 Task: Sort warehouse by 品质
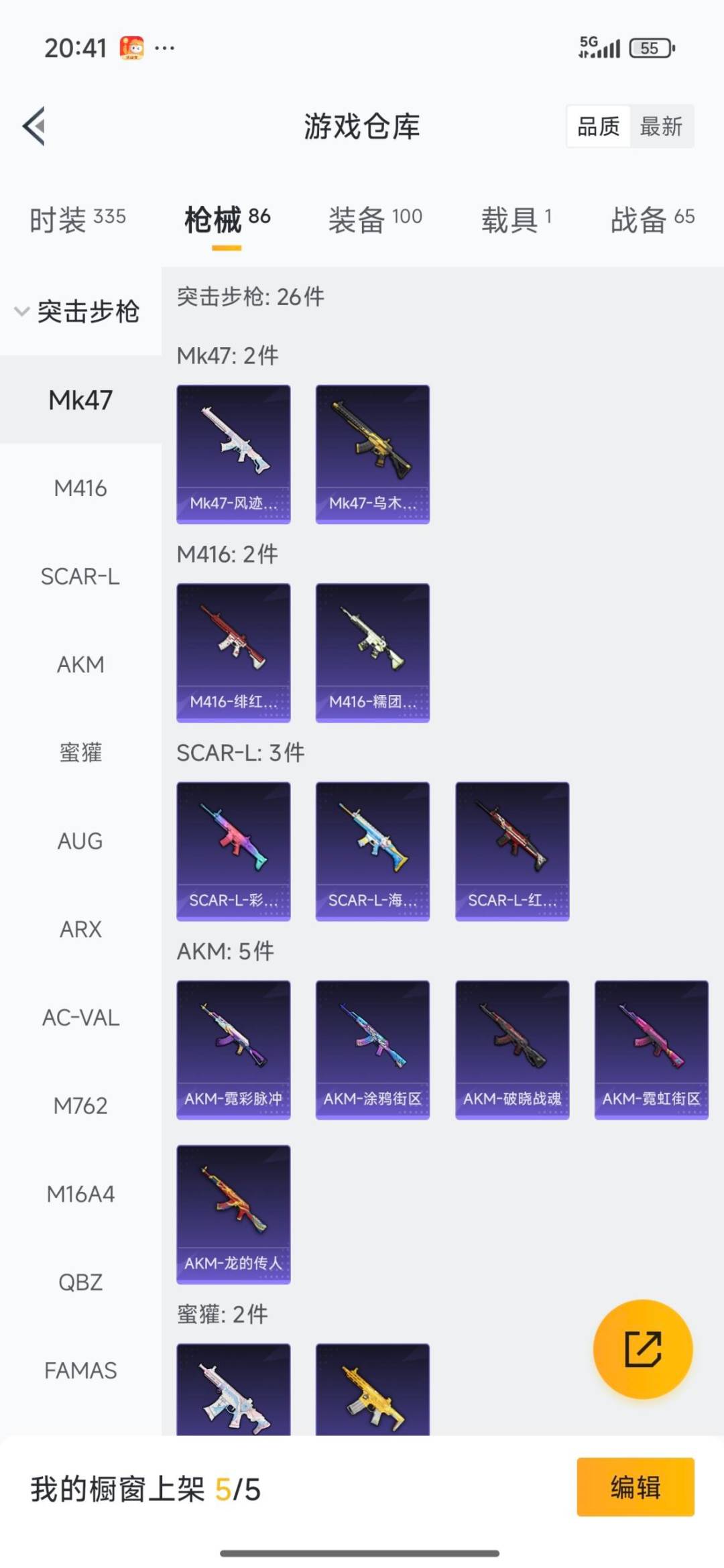pos(598,126)
